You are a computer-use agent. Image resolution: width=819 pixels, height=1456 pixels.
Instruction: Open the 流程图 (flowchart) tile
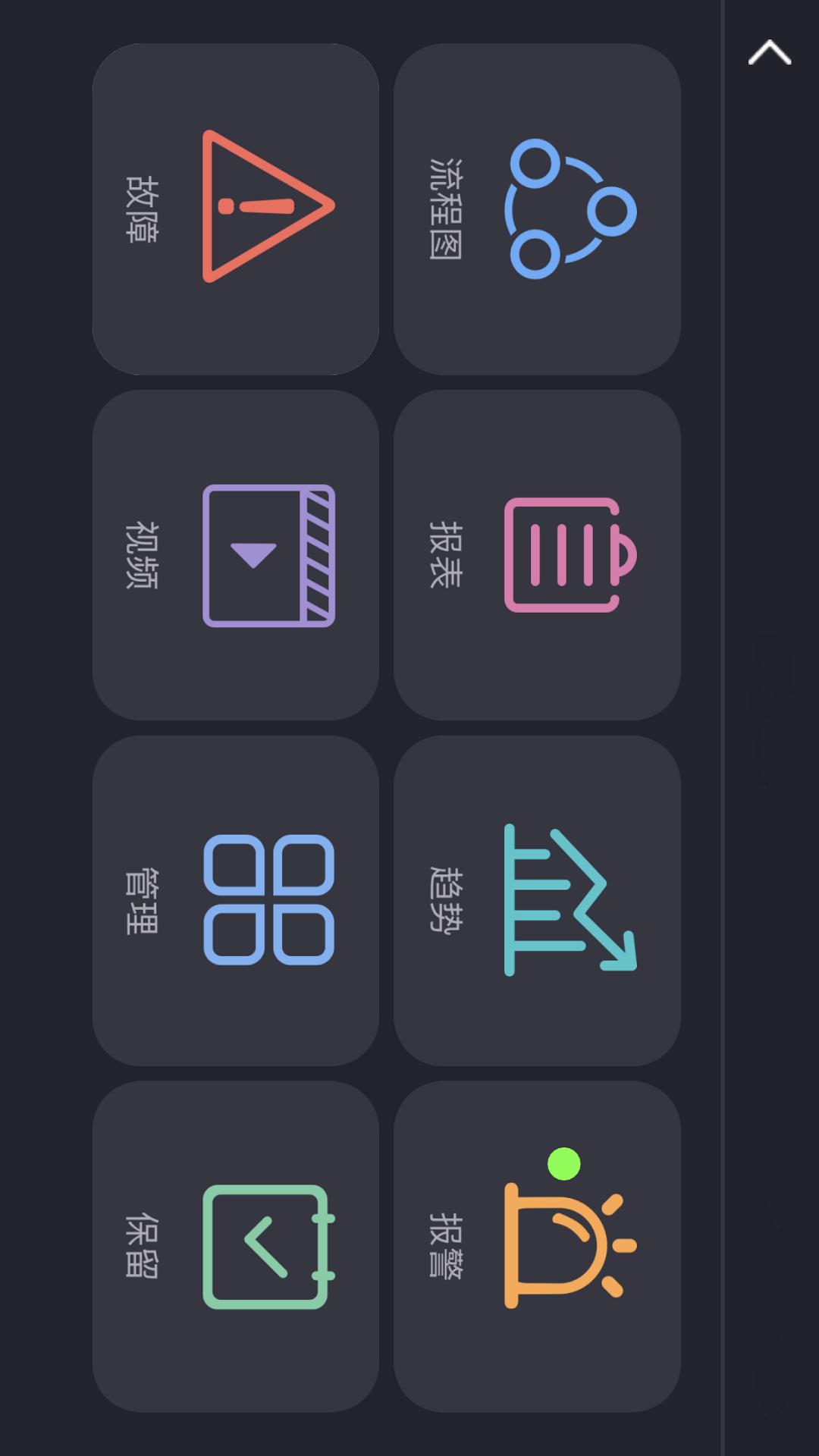pyautogui.click(x=537, y=209)
